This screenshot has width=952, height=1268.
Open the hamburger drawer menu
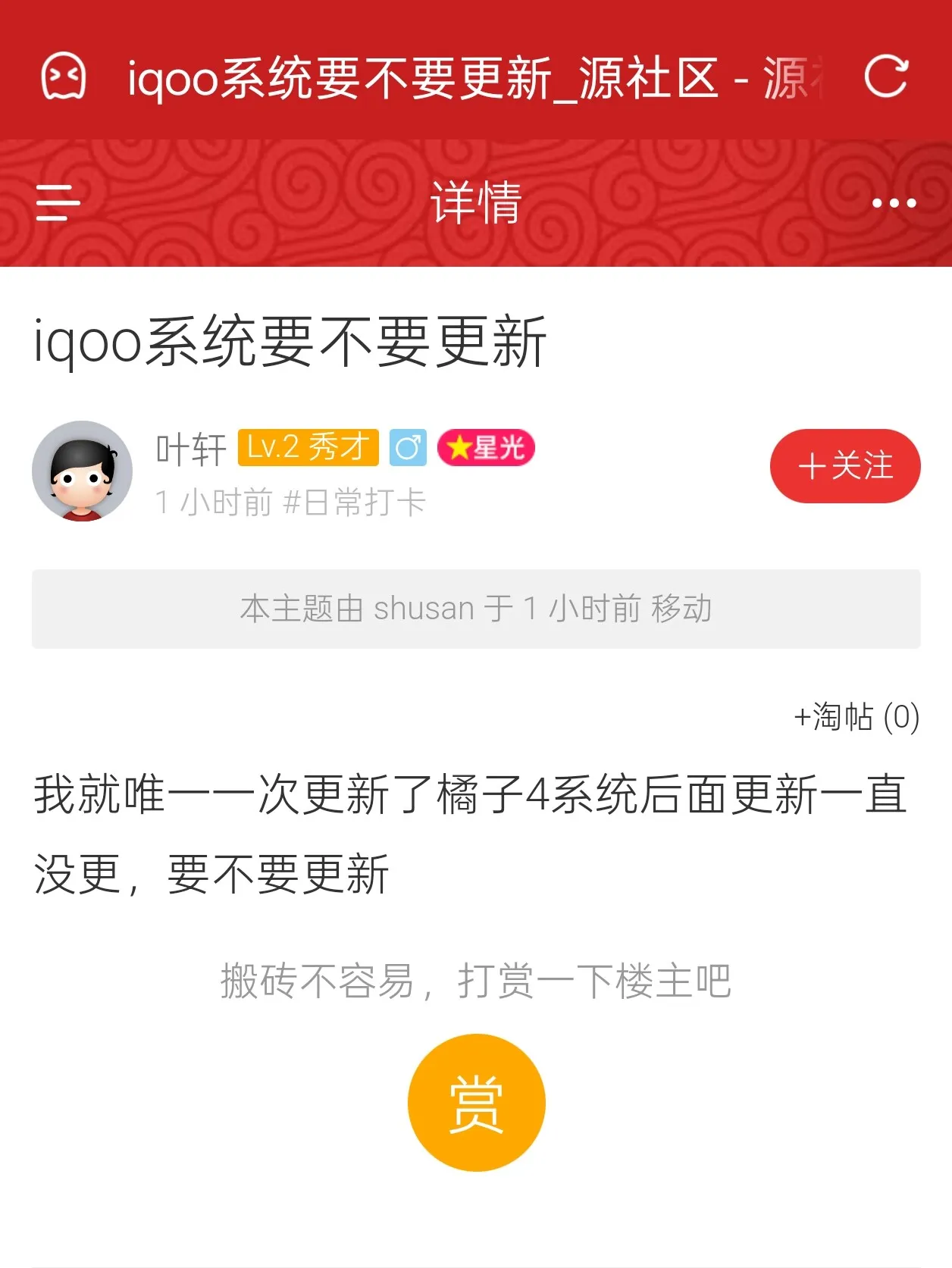(x=58, y=202)
